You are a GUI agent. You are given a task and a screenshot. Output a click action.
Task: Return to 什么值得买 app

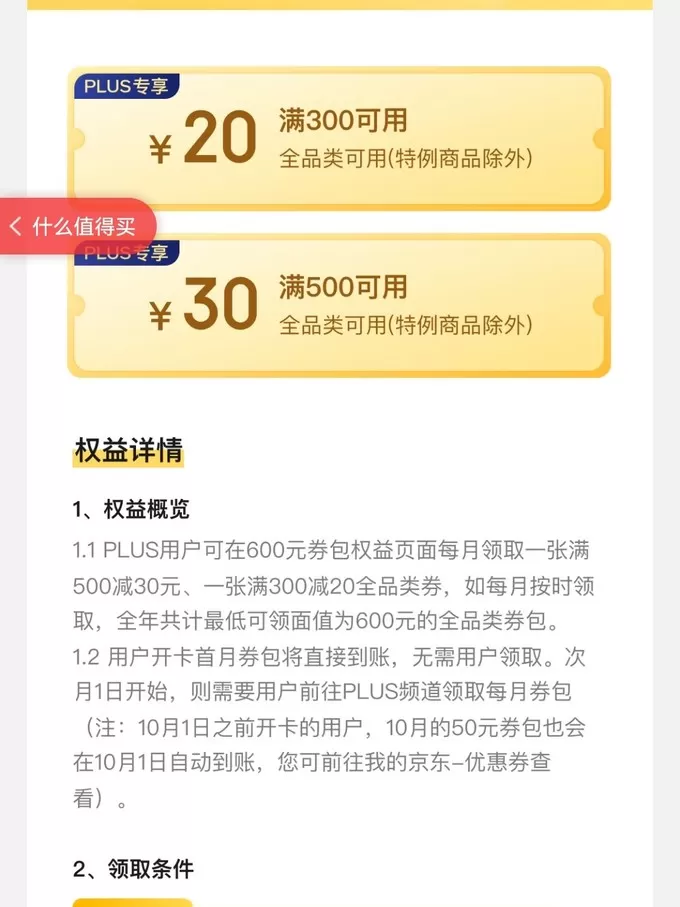(76, 226)
